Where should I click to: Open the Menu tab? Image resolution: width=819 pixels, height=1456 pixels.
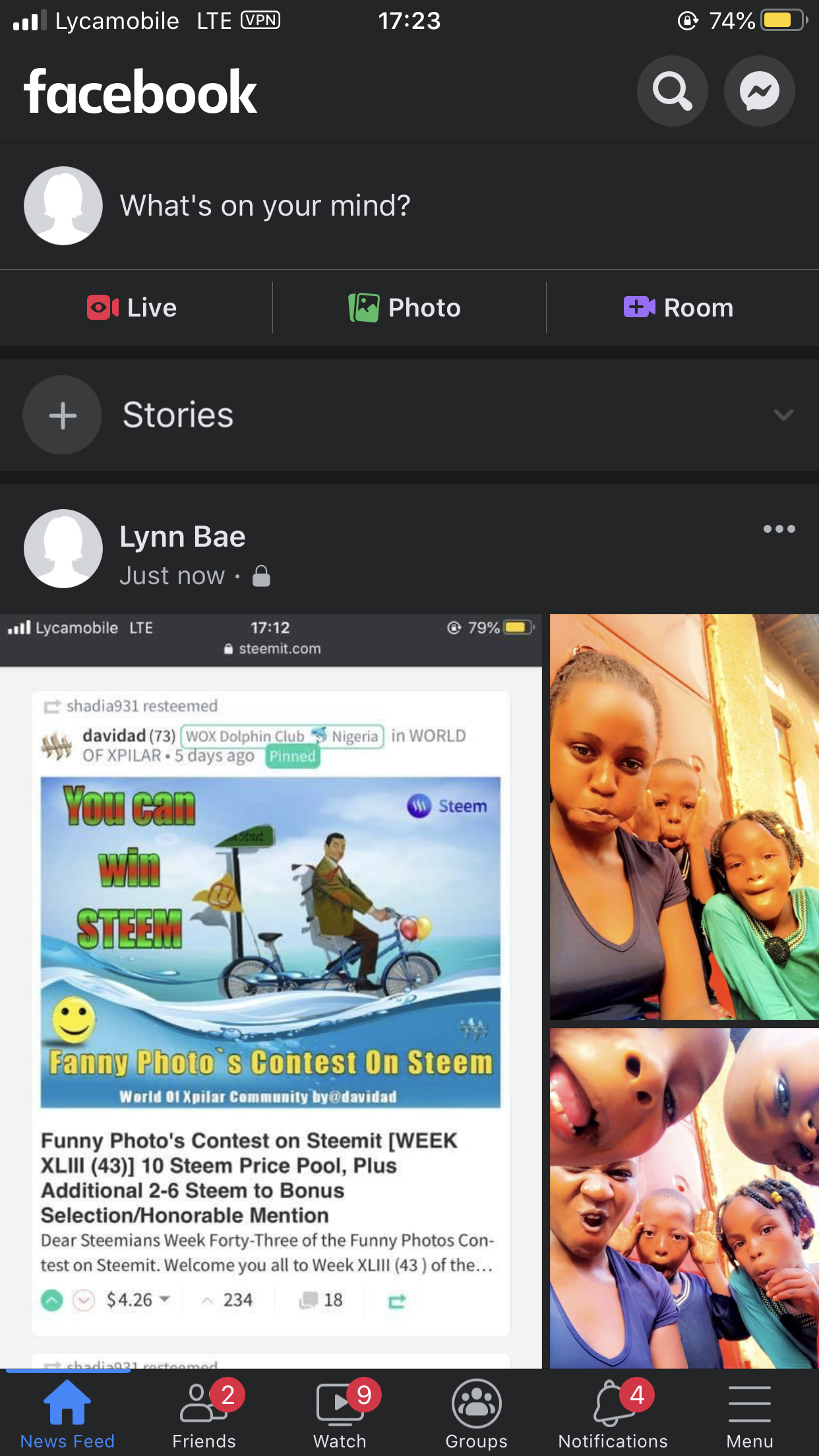(750, 1413)
